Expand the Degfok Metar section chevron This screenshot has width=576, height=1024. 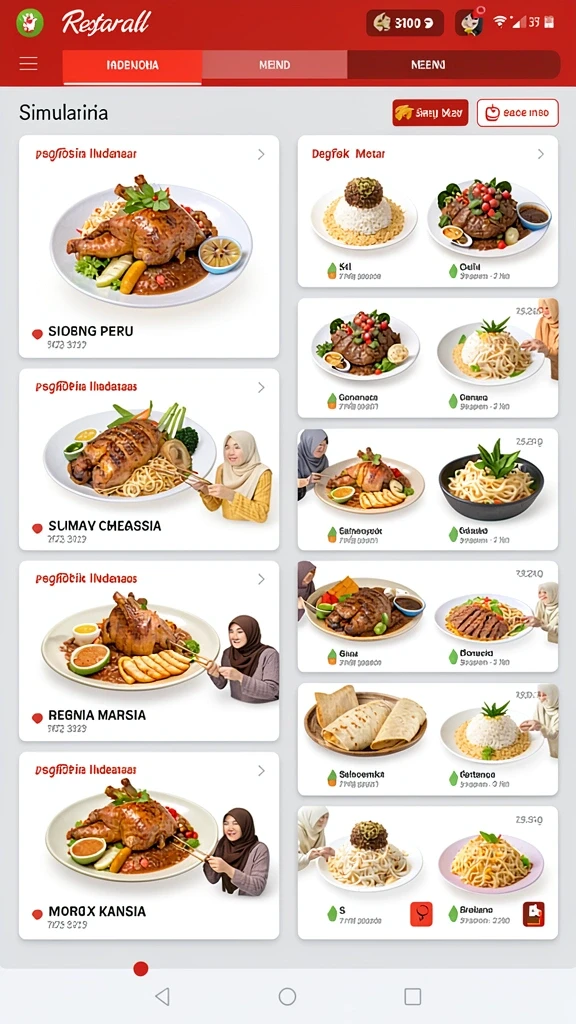click(x=540, y=154)
